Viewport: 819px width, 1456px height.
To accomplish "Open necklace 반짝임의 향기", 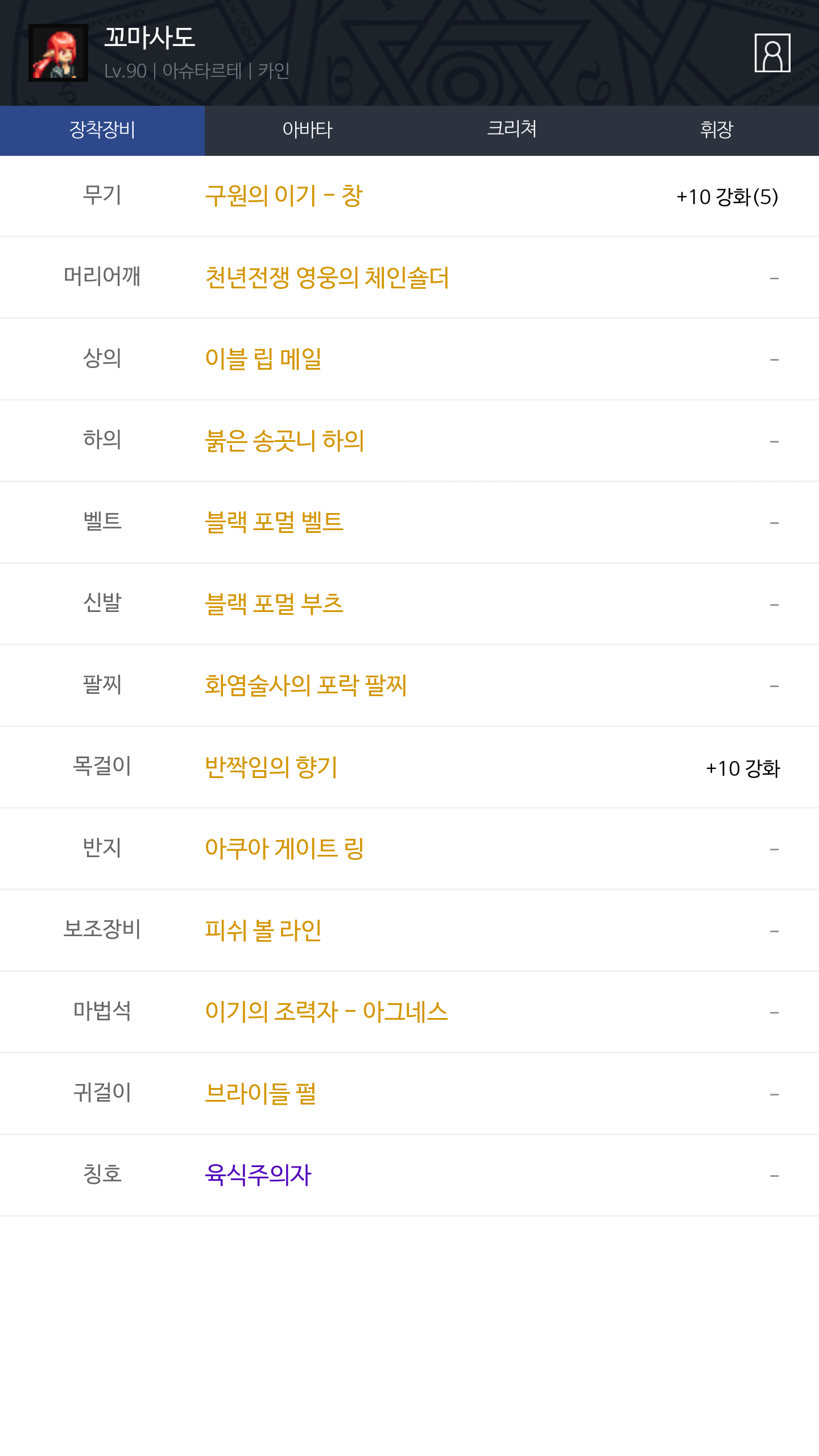I will point(271,767).
